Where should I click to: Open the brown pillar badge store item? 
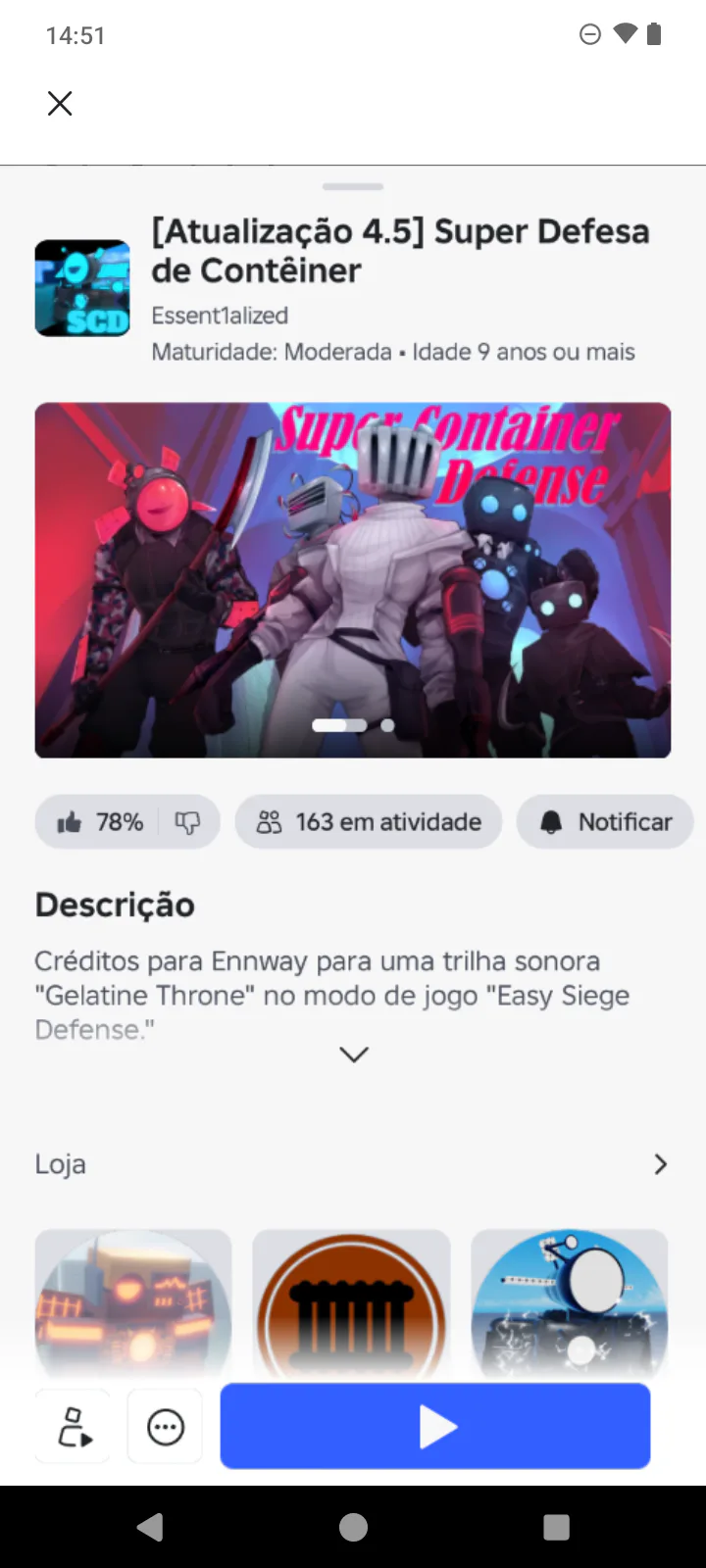[x=351, y=1298]
